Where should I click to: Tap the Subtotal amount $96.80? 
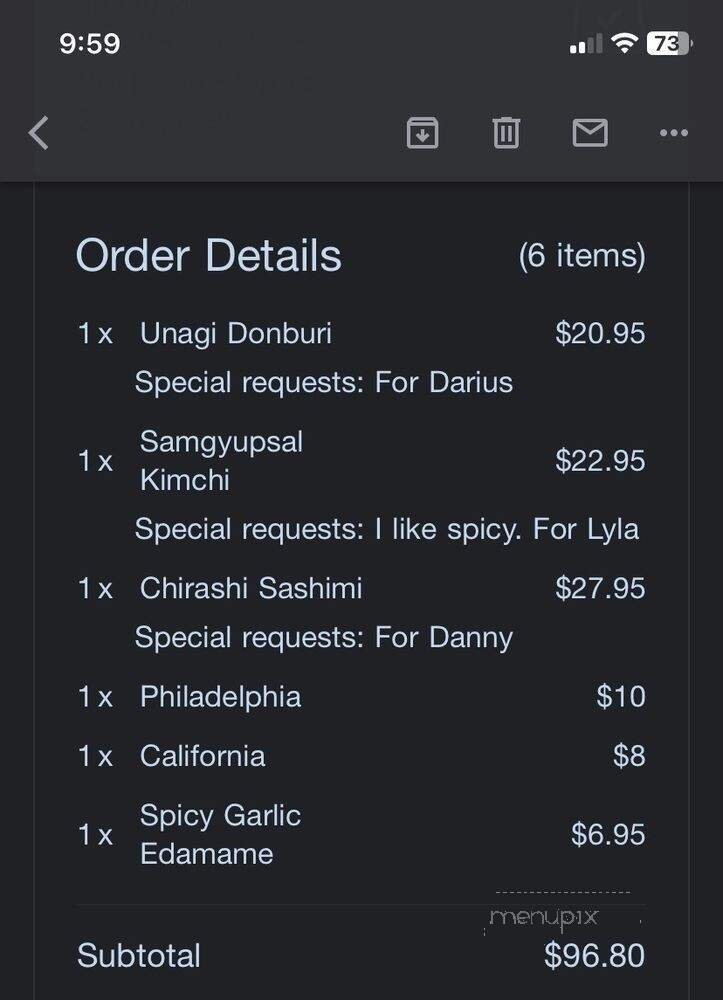pos(596,956)
